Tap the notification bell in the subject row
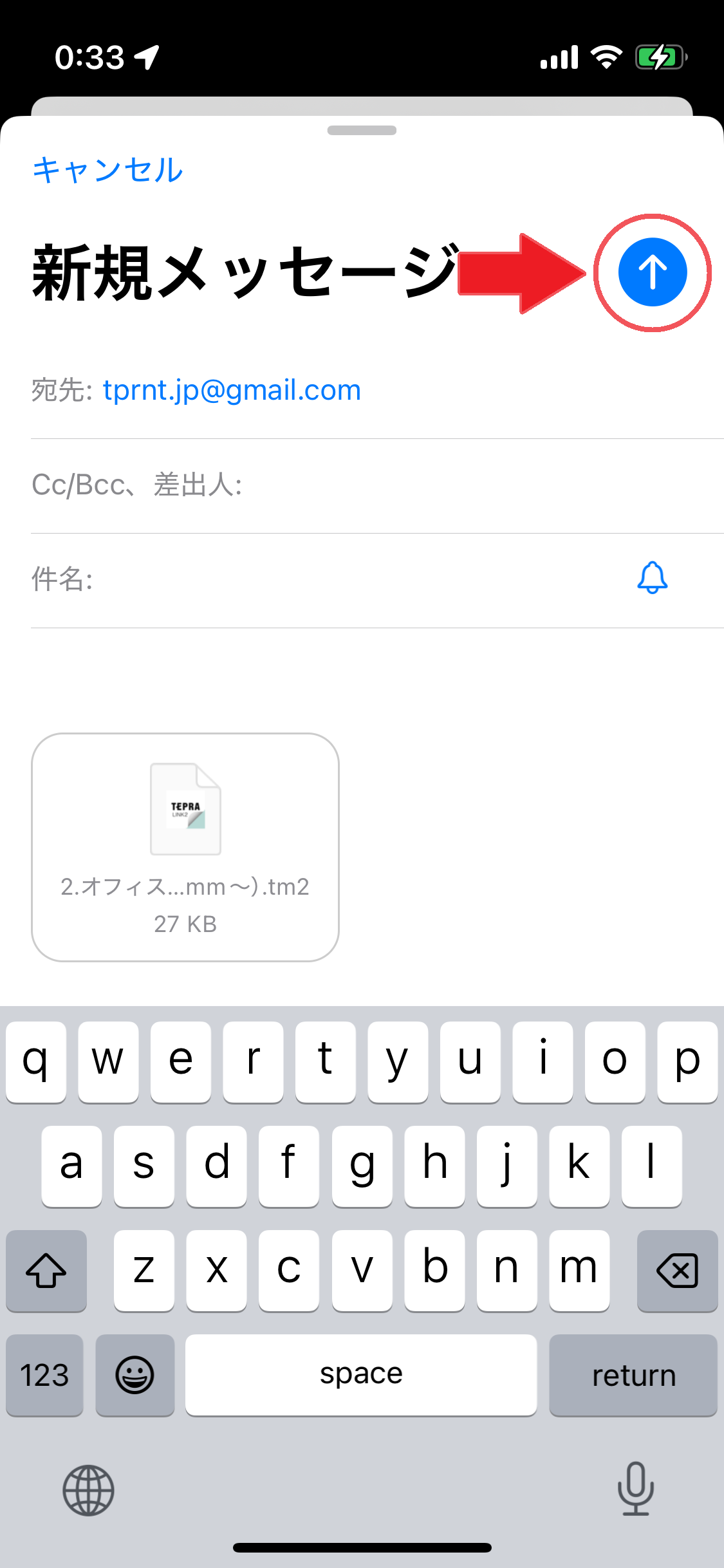 [x=652, y=577]
